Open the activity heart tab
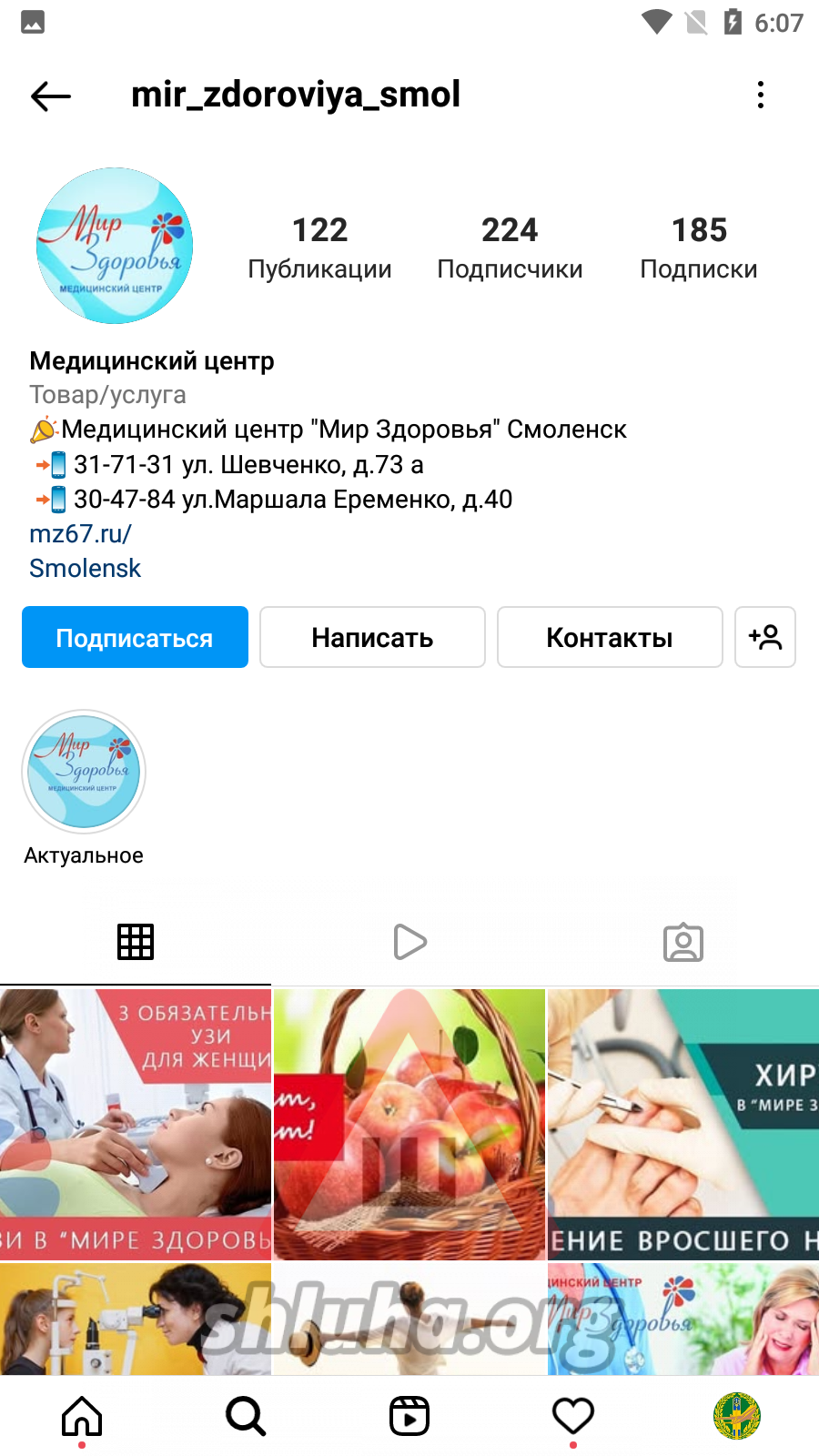This screenshot has width=819, height=1456. pos(573,1416)
